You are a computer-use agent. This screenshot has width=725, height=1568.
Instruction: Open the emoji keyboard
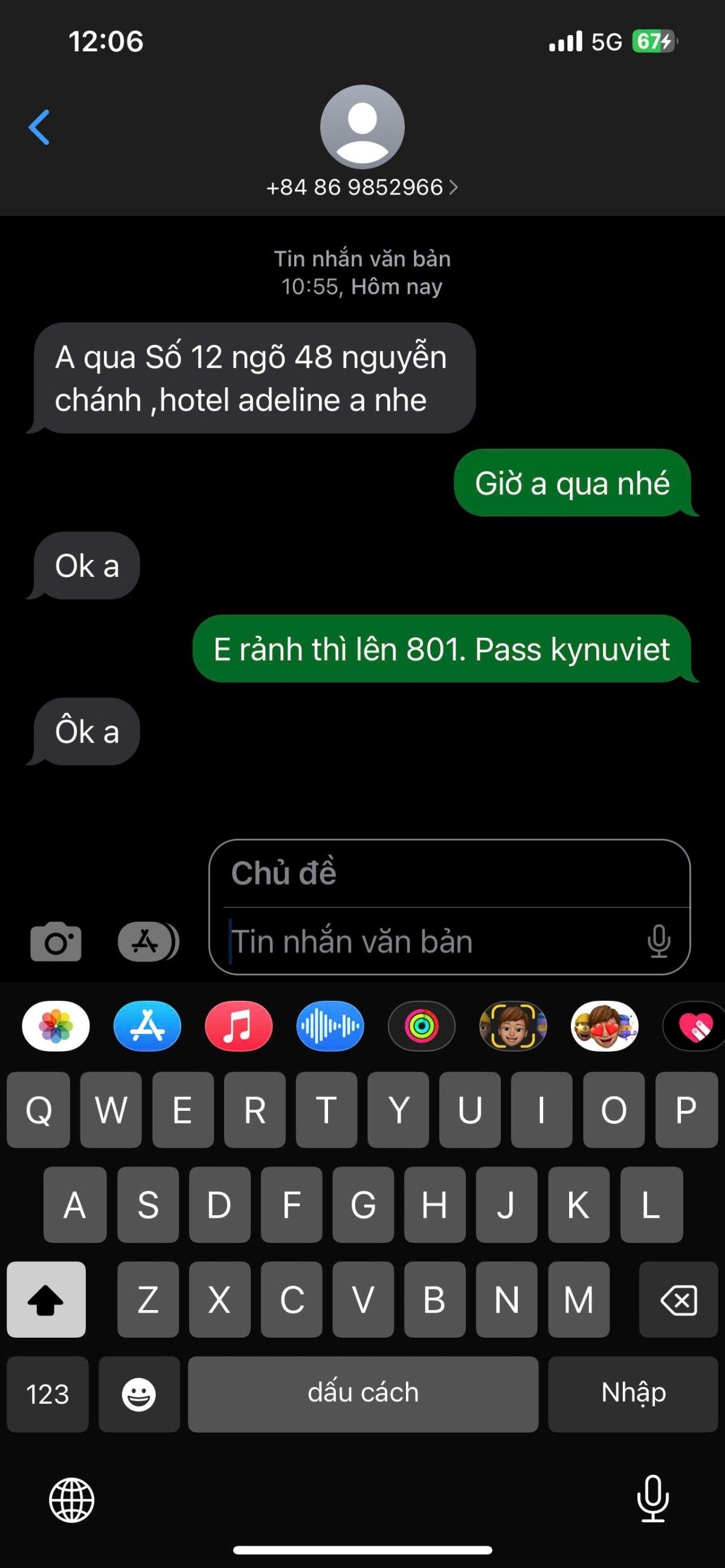[139, 1394]
